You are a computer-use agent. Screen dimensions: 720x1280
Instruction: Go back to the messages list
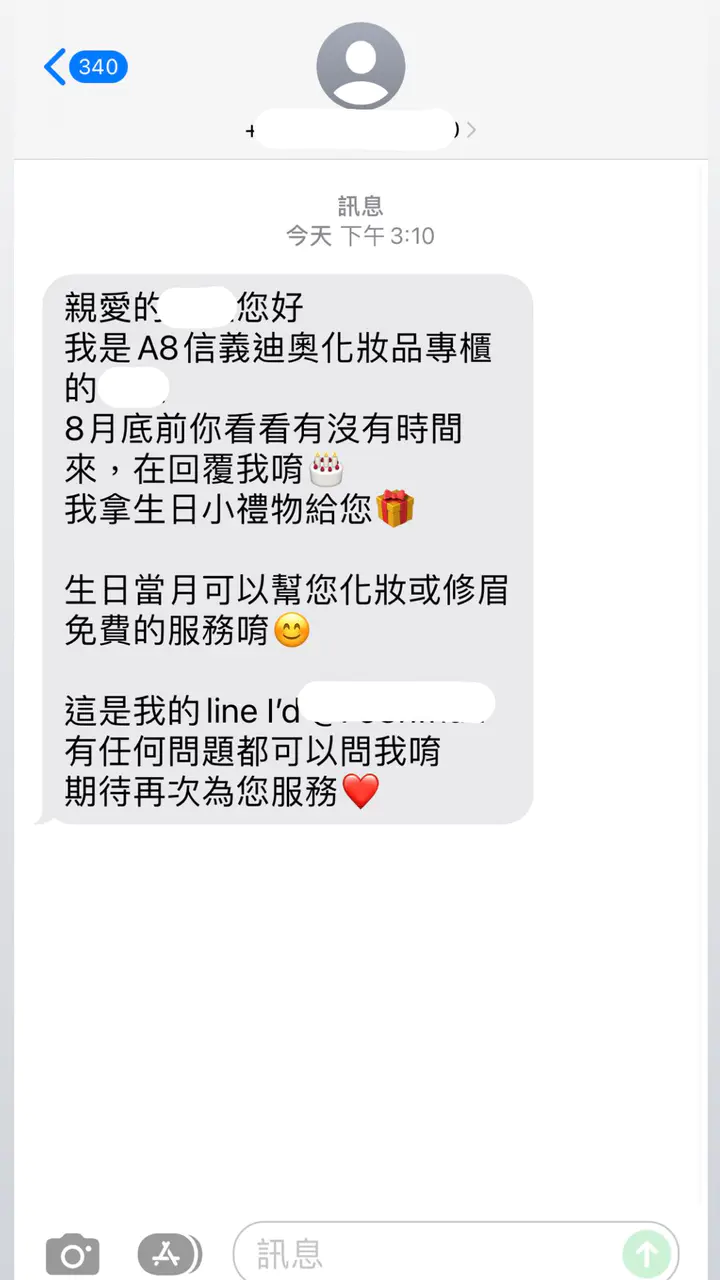[84, 67]
